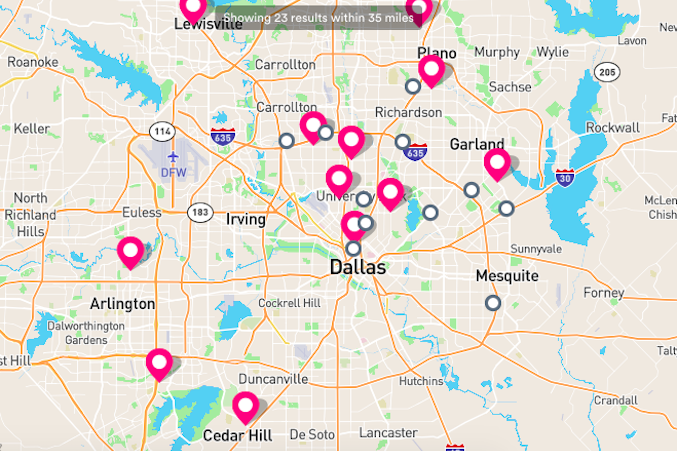The height and width of the screenshot is (451, 677).
Task: Select the gray circle marker above Richardson
Action: tap(412, 86)
